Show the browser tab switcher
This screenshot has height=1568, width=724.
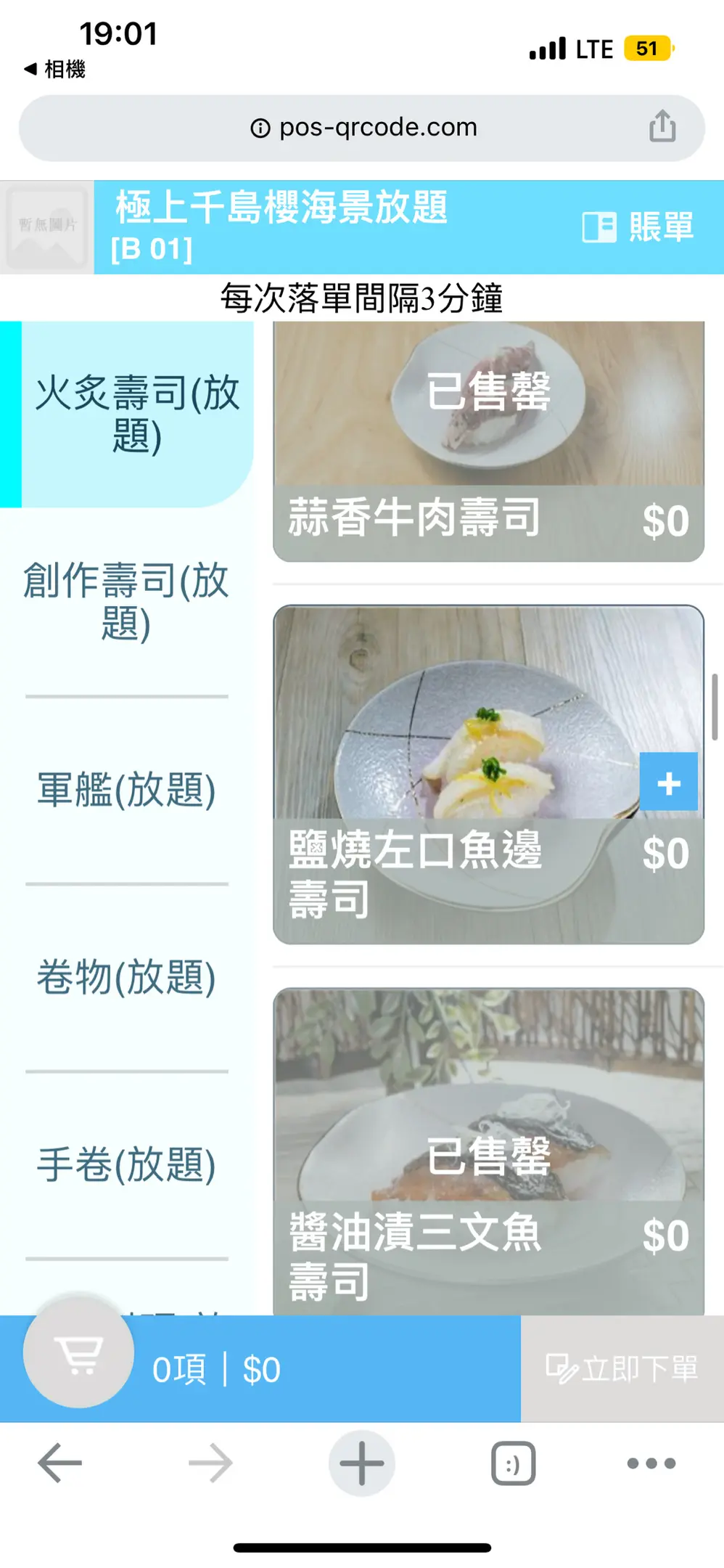513,1463
